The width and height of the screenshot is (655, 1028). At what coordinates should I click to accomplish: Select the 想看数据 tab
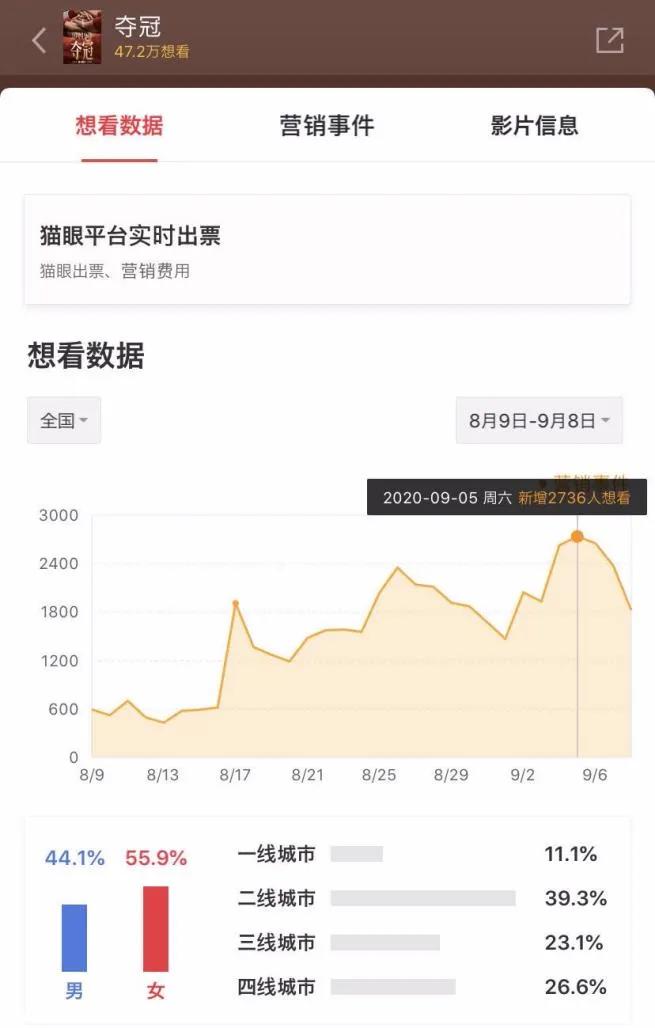(119, 125)
